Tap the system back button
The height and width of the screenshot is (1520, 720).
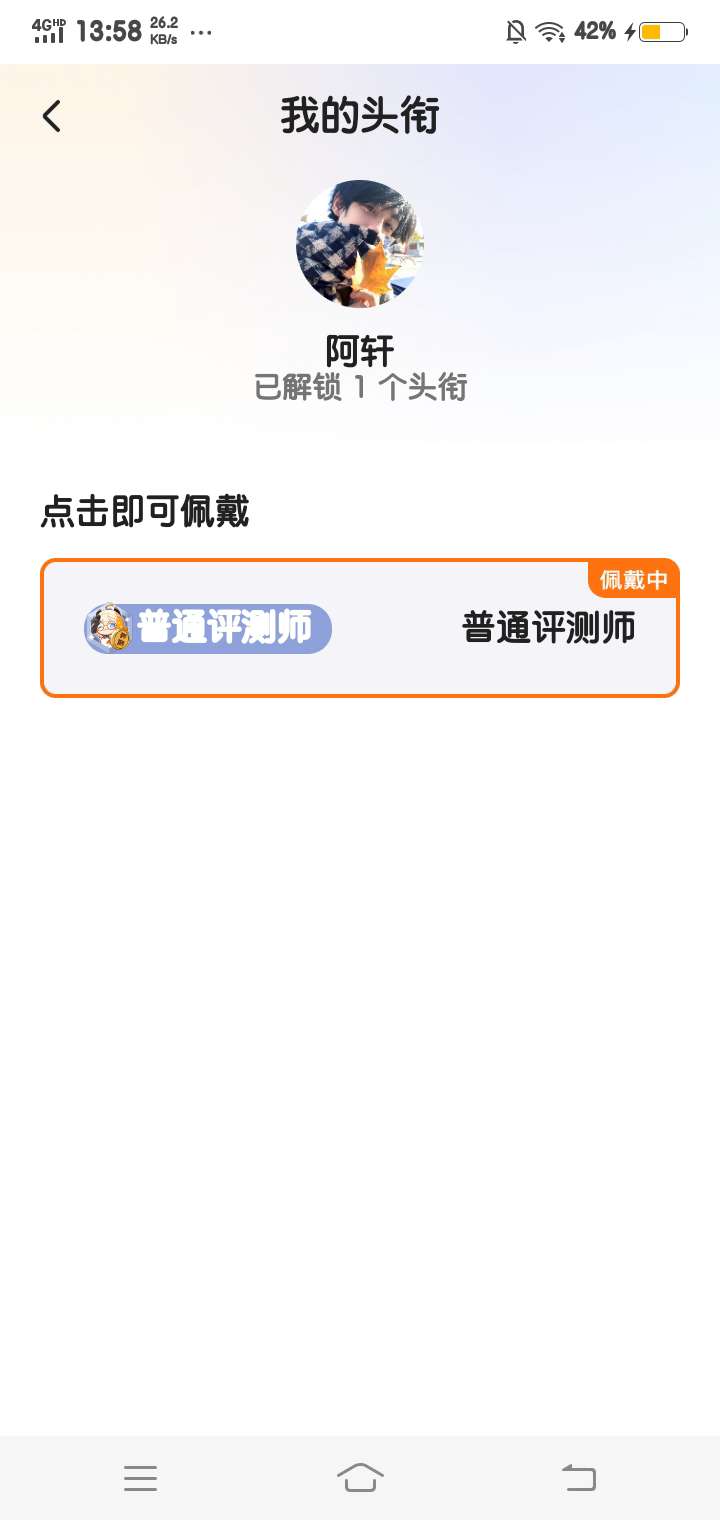579,1477
